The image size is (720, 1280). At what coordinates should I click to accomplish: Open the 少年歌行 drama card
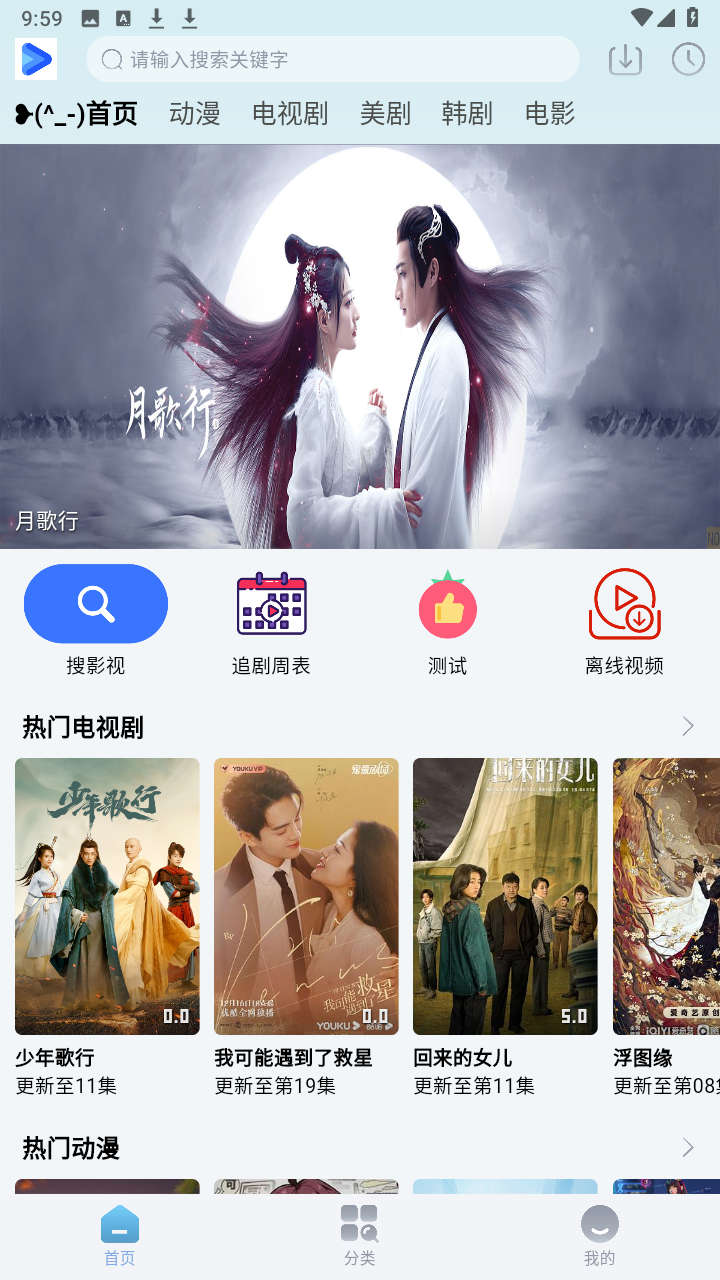pos(107,927)
